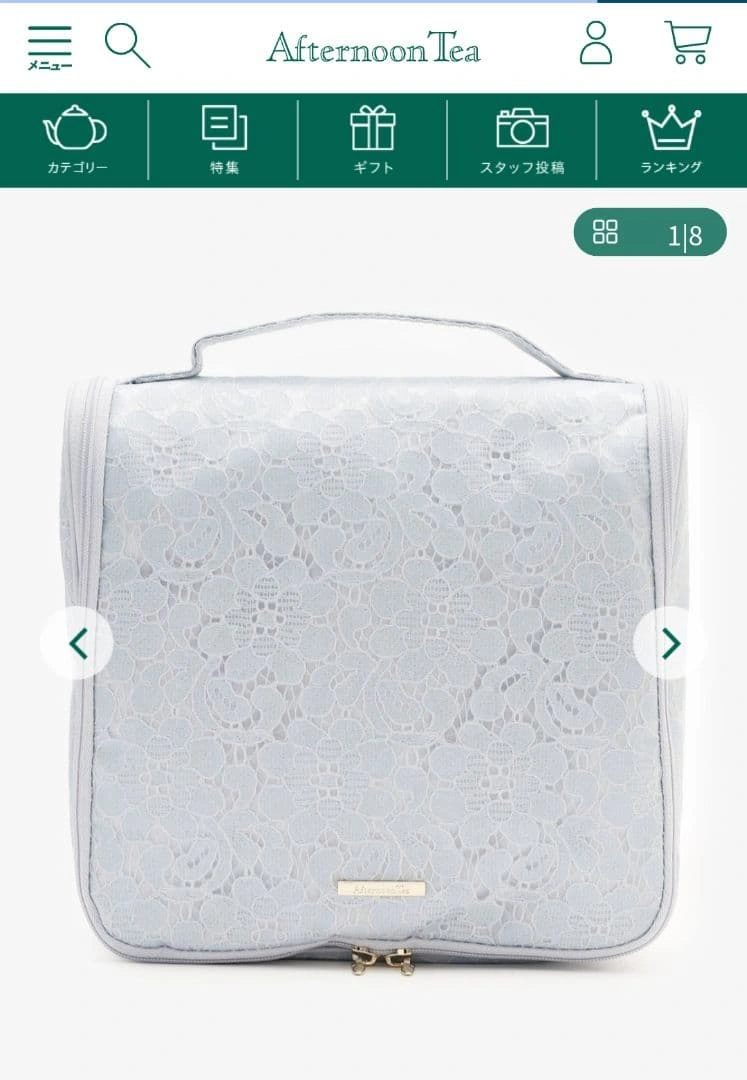Viewport: 747px width, 1080px height.
Task: Open the メニュー hamburger menu
Action: coord(49,47)
